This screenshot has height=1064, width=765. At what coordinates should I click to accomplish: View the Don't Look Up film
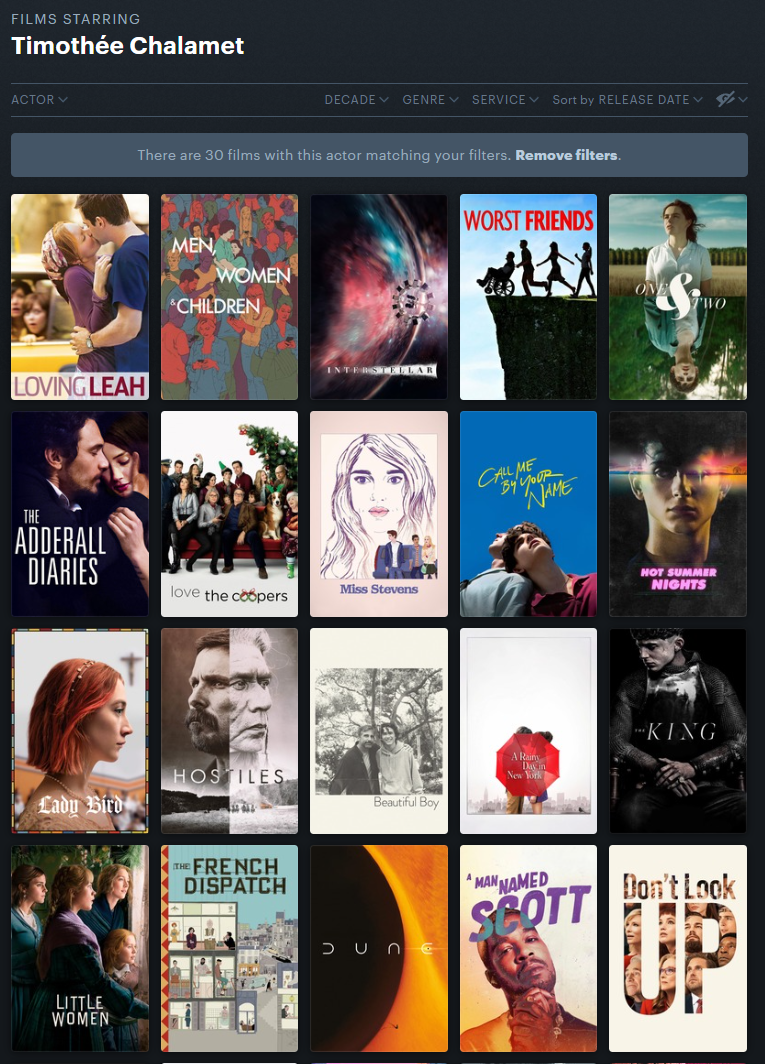pyautogui.click(x=677, y=948)
